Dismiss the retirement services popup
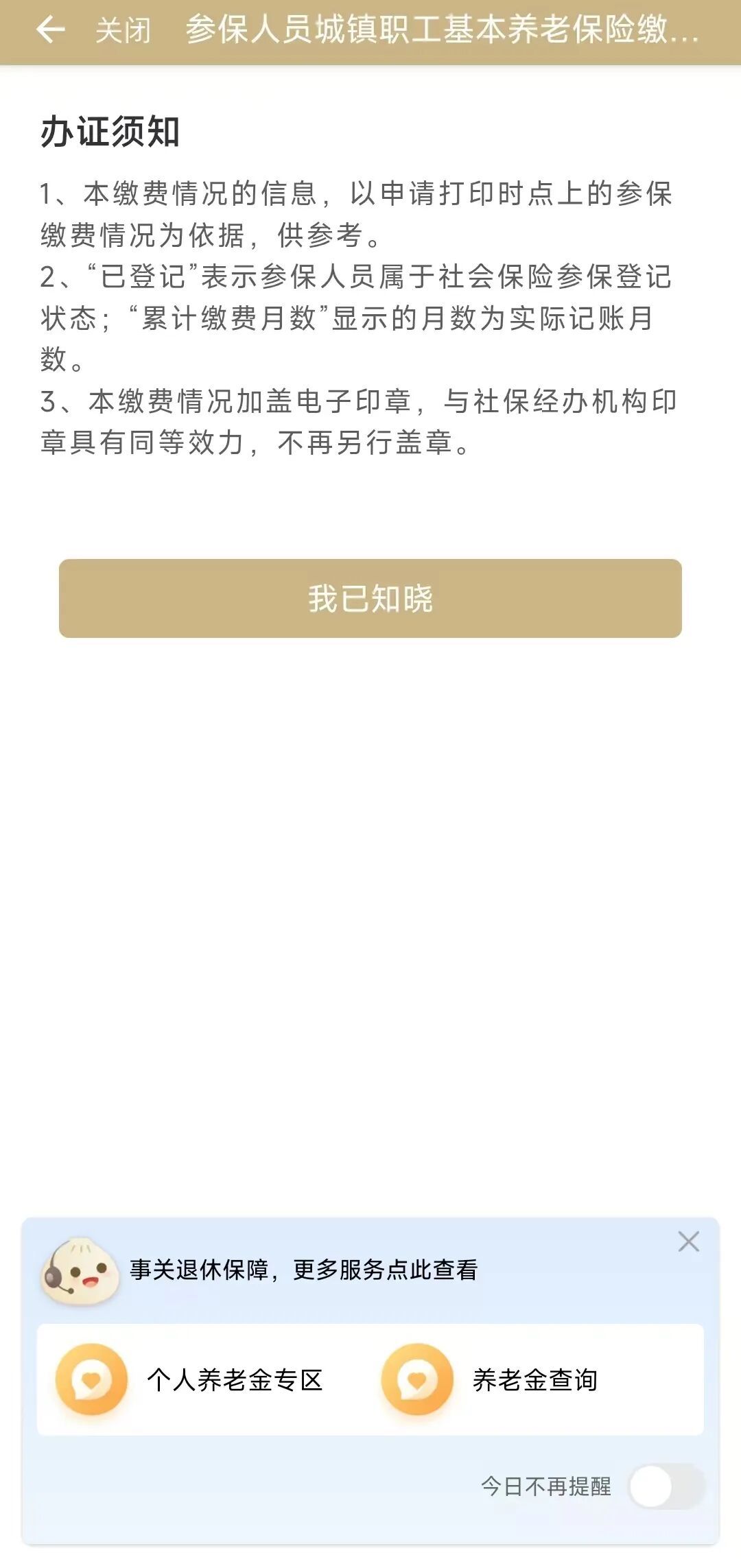Screen dimensions: 741x1568 click(688, 1241)
